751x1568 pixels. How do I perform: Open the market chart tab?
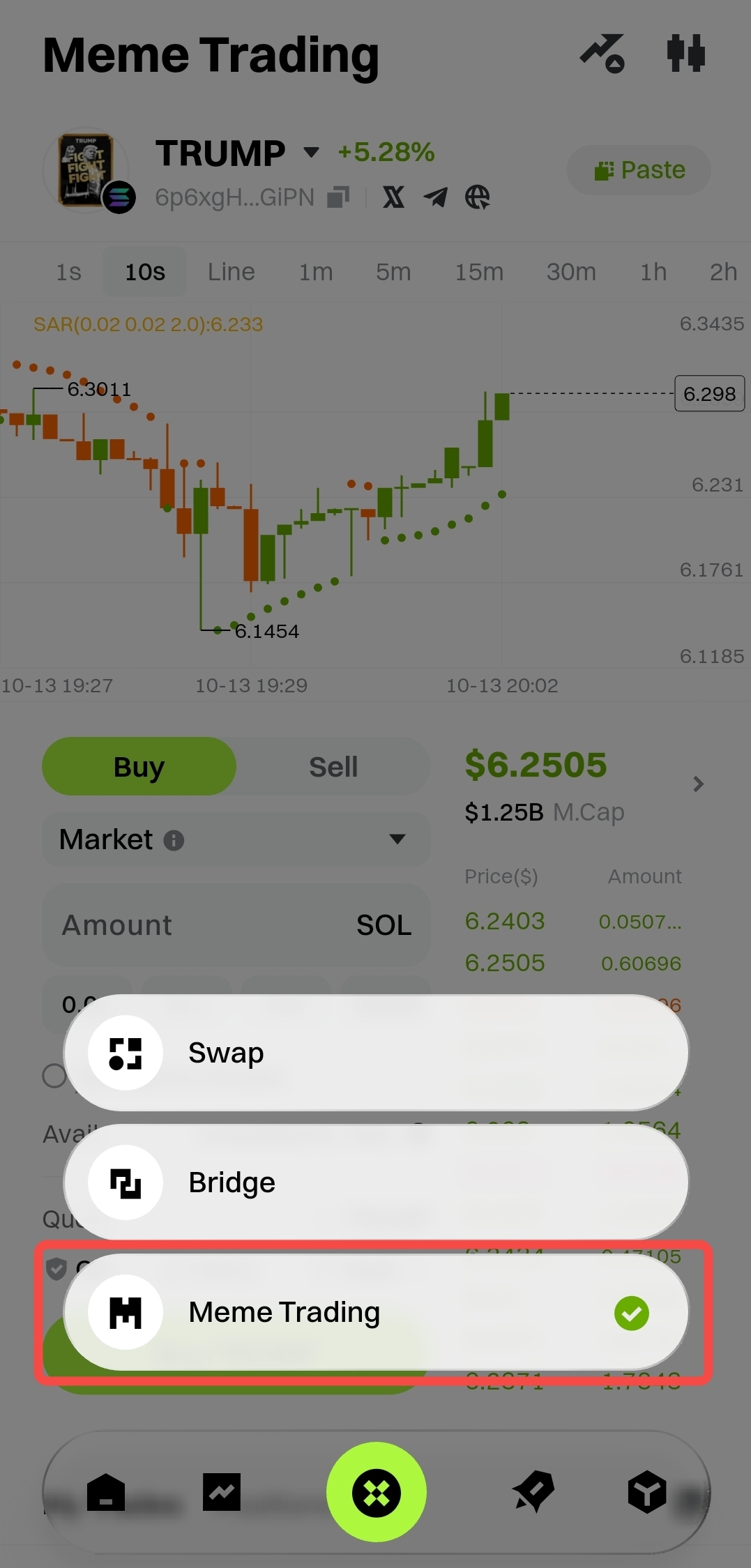pyautogui.click(x=222, y=1492)
